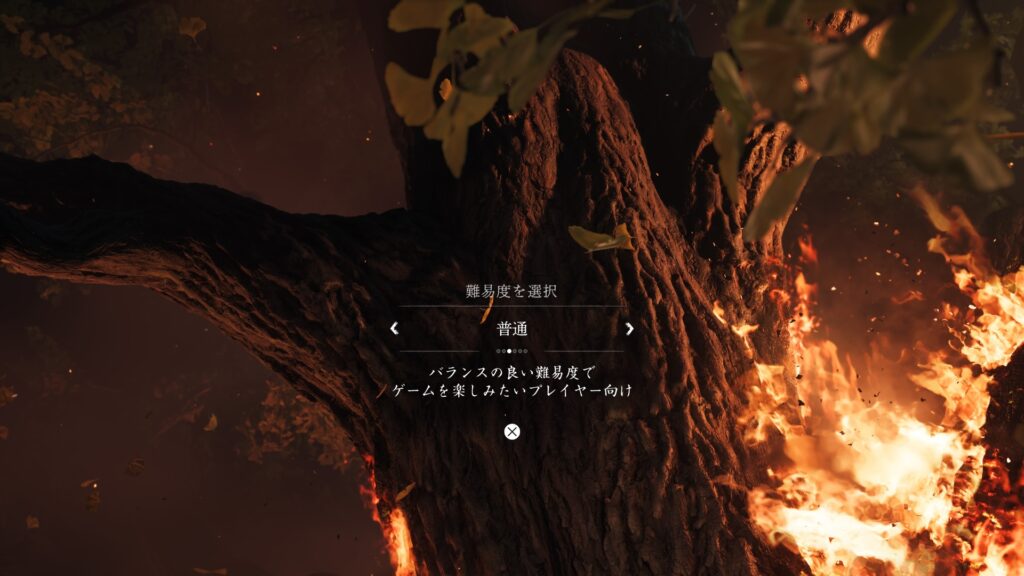Switch to the next difficulty with right arrow
1024x576 pixels.
coord(629,328)
